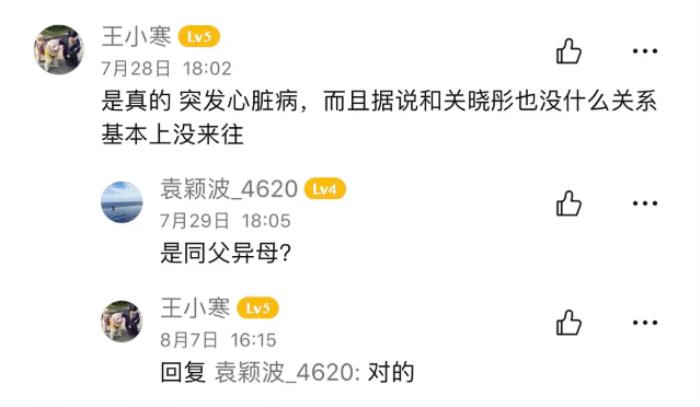Like 王小寒's 8月7日 reply 对的
700x407 pixels.
[x=569, y=322]
